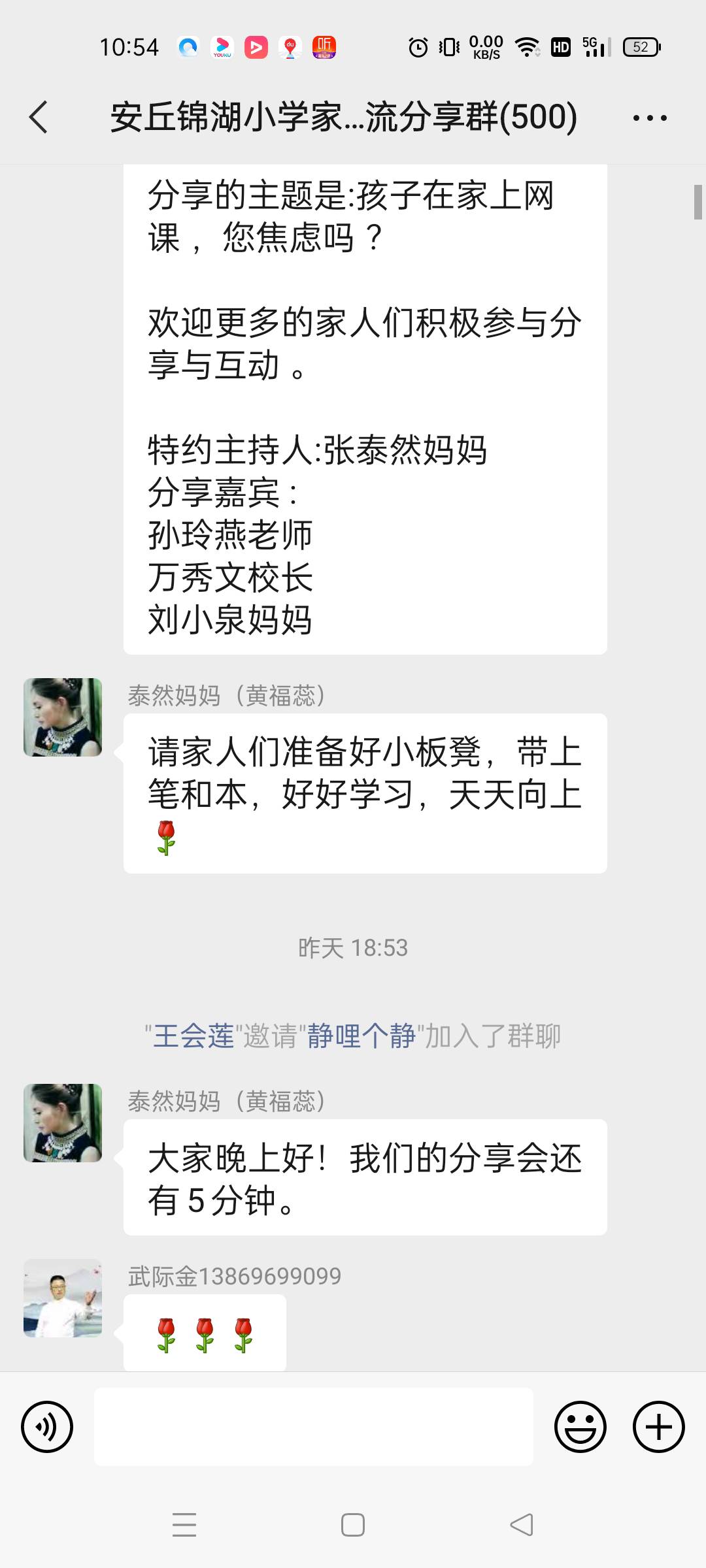Tap the rose emoji message bubble

[204, 1331]
